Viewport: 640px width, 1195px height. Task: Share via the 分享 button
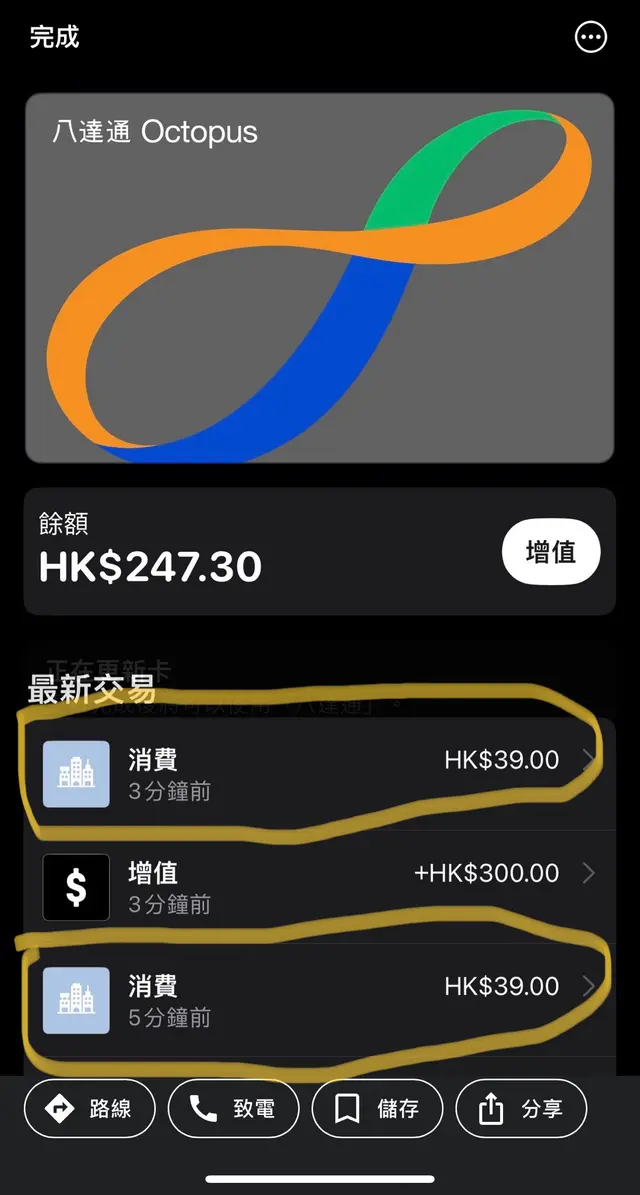(x=521, y=1108)
